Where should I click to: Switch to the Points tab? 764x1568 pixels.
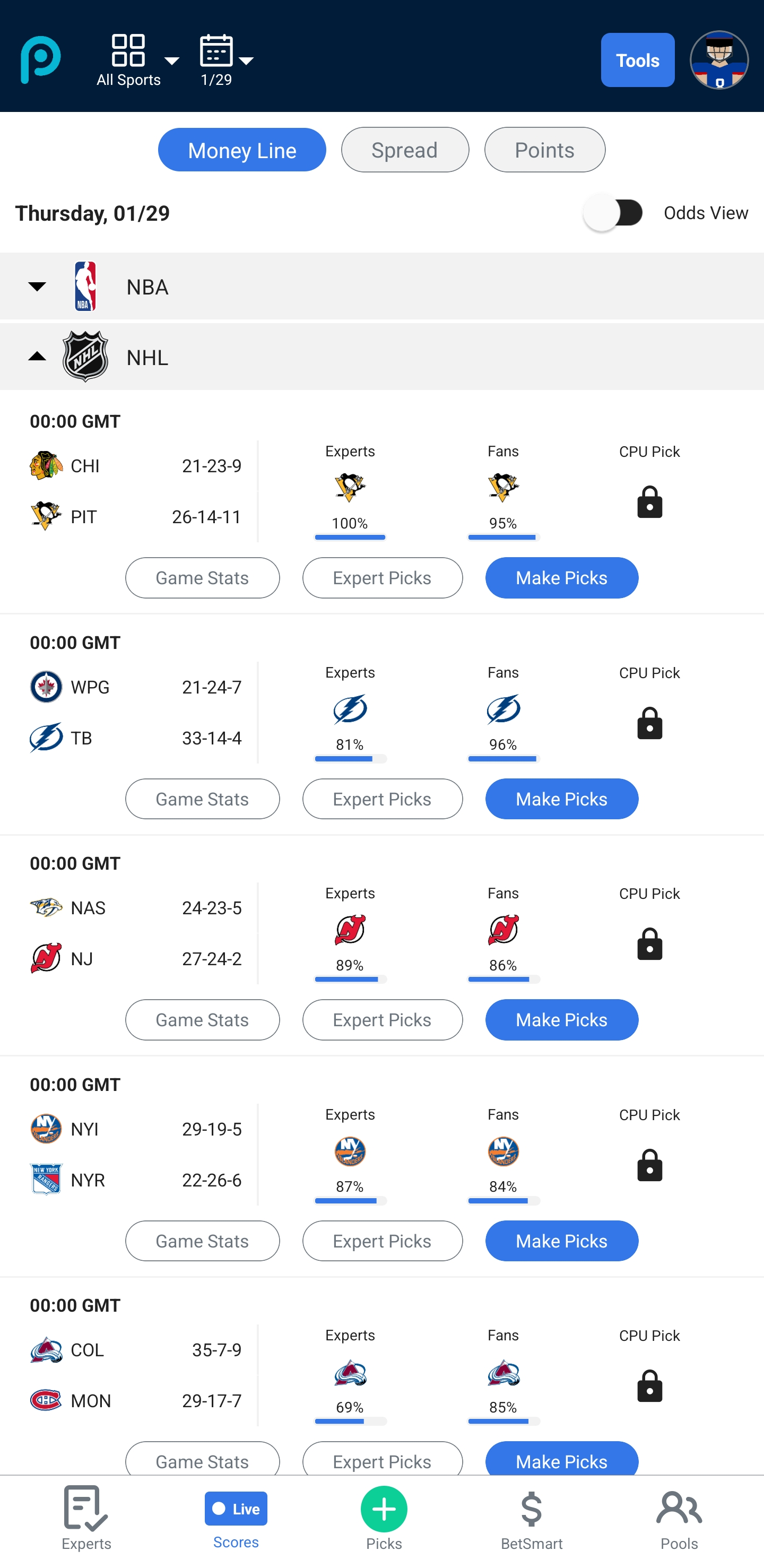pyautogui.click(x=544, y=150)
